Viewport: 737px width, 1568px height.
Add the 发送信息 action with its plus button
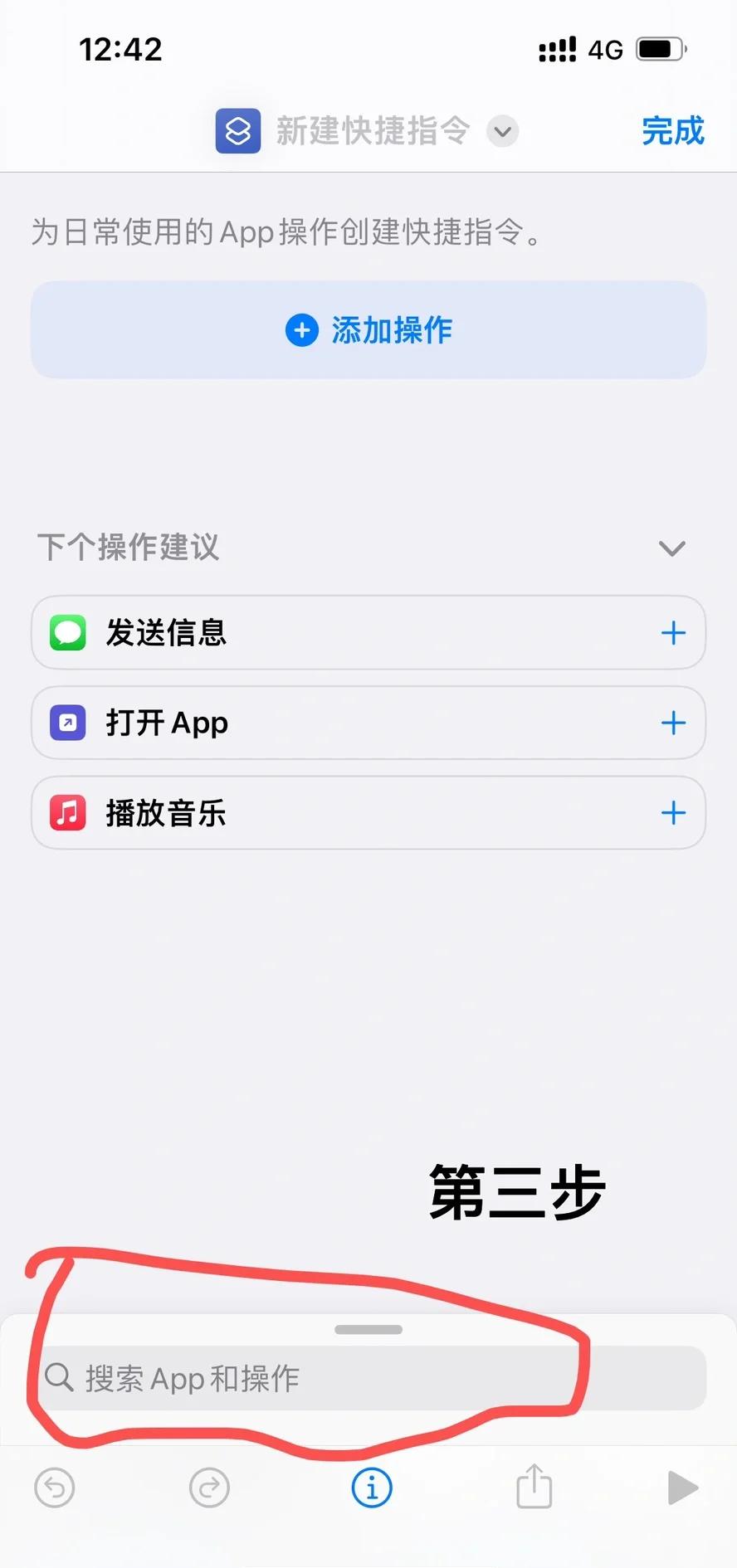tap(674, 632)
